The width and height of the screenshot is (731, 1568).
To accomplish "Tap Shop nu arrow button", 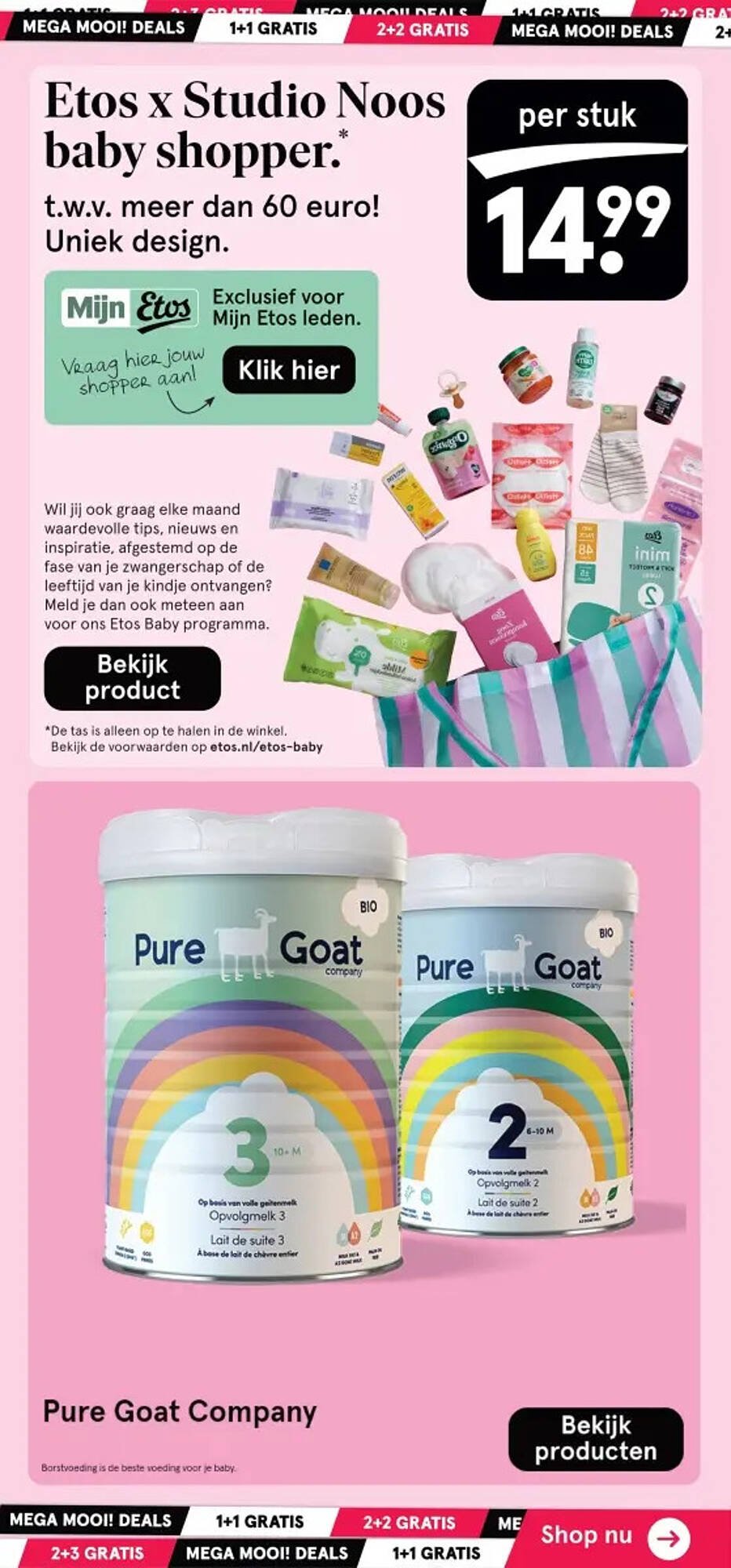I will pyautogui.click(x=668, y=1538).
